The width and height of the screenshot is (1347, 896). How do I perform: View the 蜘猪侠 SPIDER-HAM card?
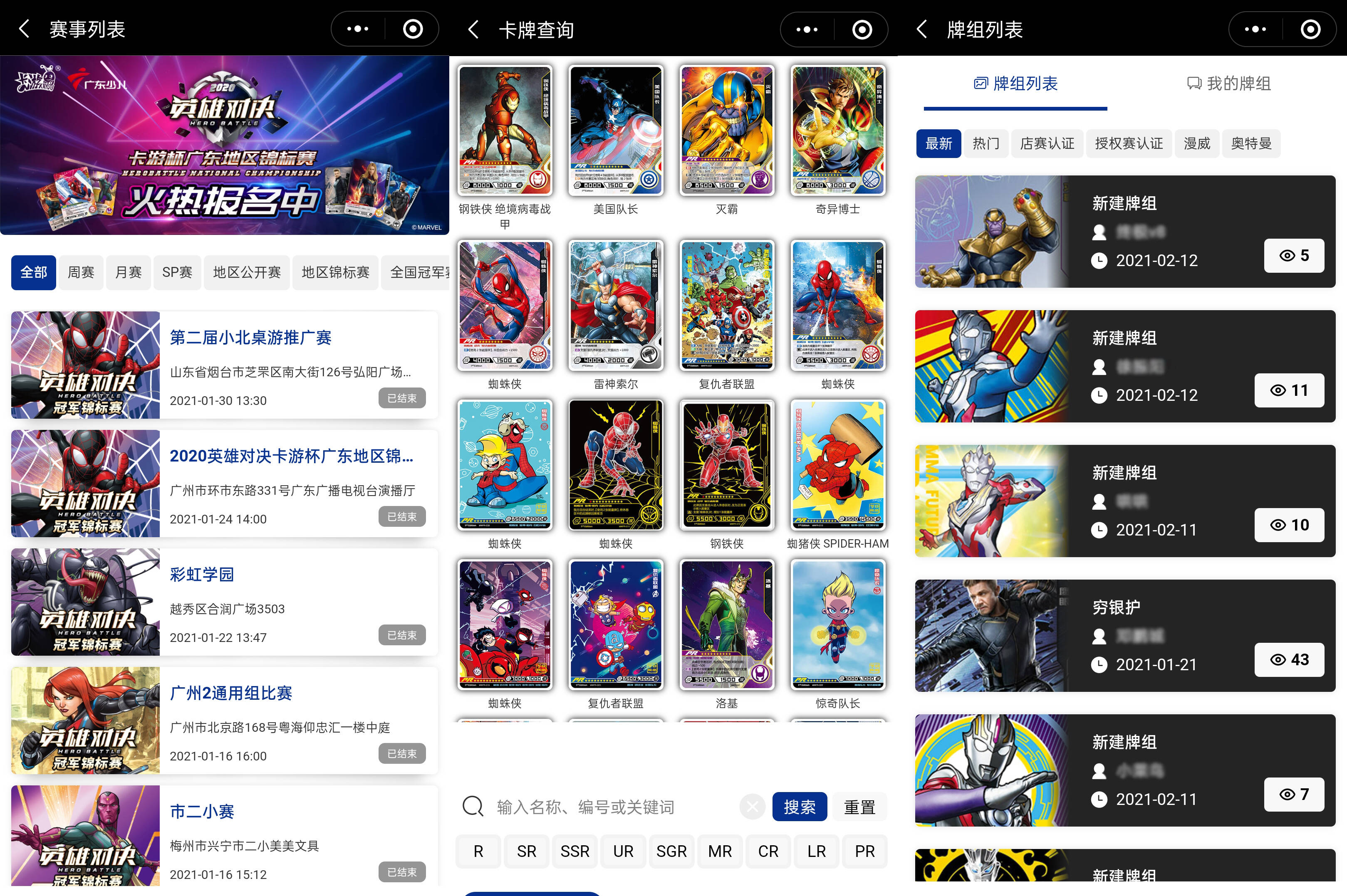point(837,466)
